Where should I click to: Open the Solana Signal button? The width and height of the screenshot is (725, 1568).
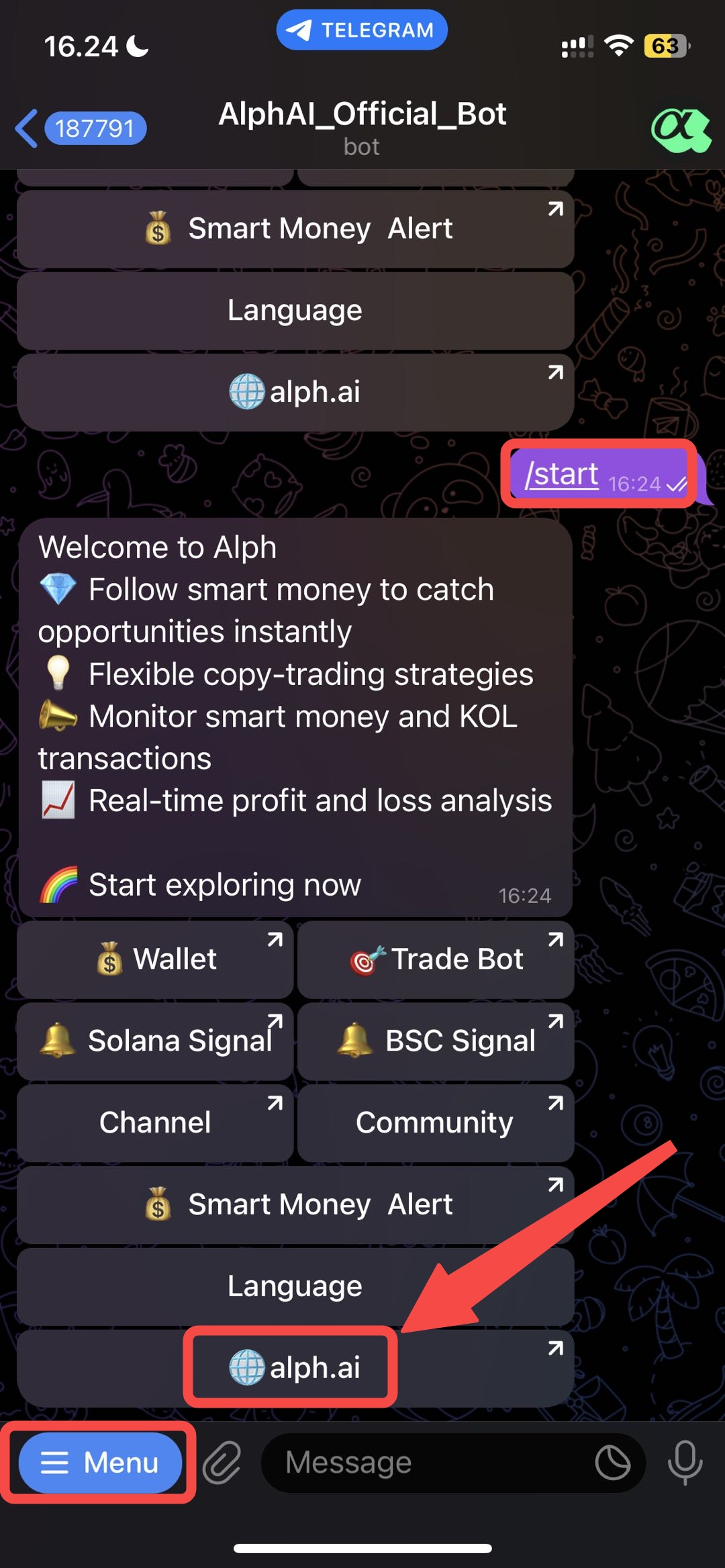click(155, 1041)
